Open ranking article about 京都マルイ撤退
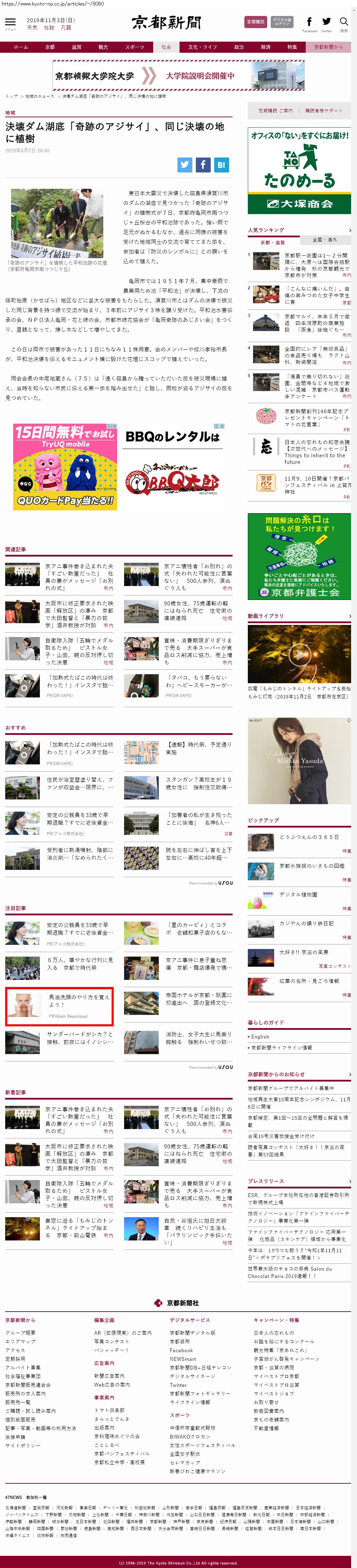 pos(316,323)
